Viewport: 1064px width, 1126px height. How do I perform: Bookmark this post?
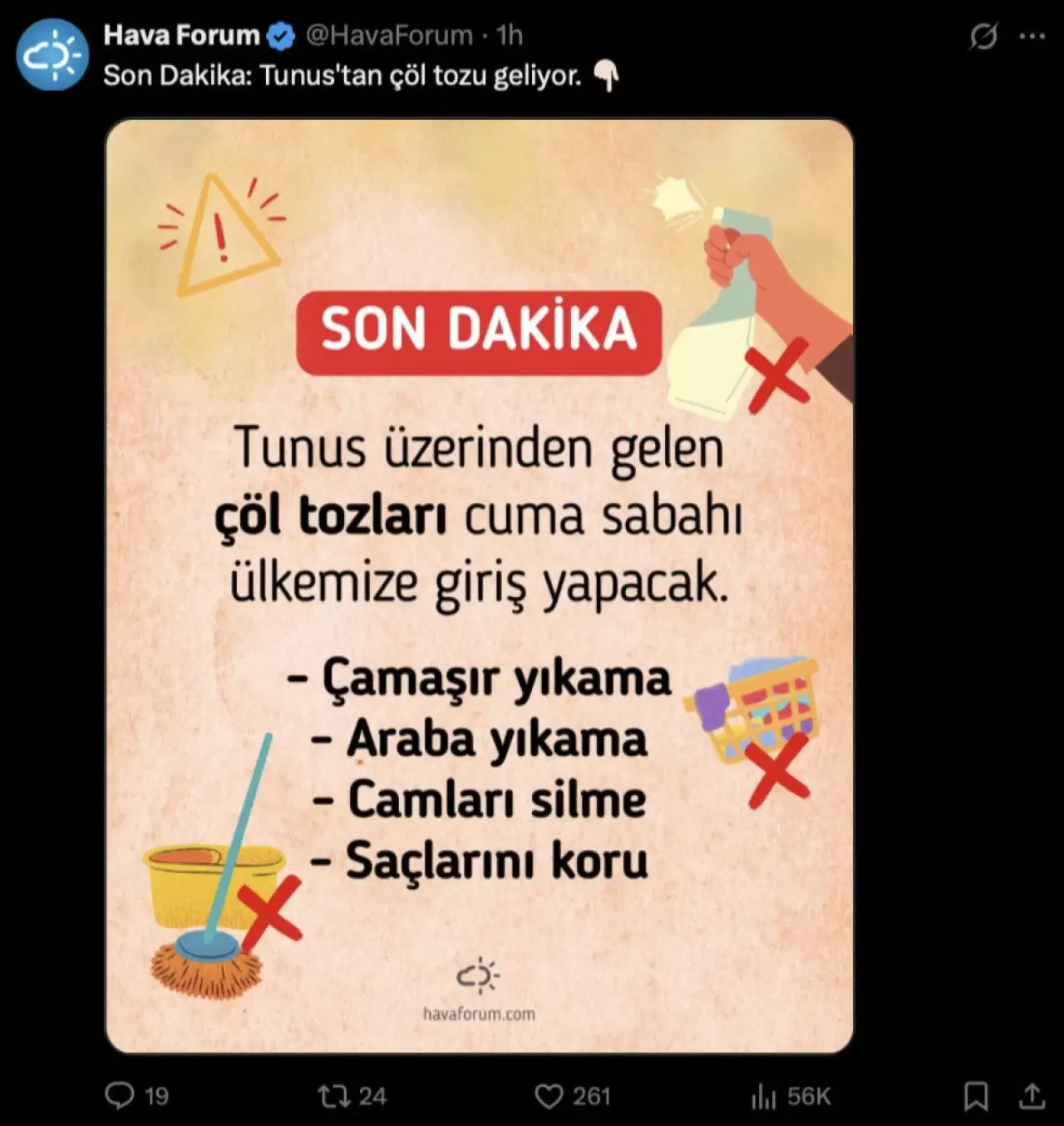click(976, 1095)
